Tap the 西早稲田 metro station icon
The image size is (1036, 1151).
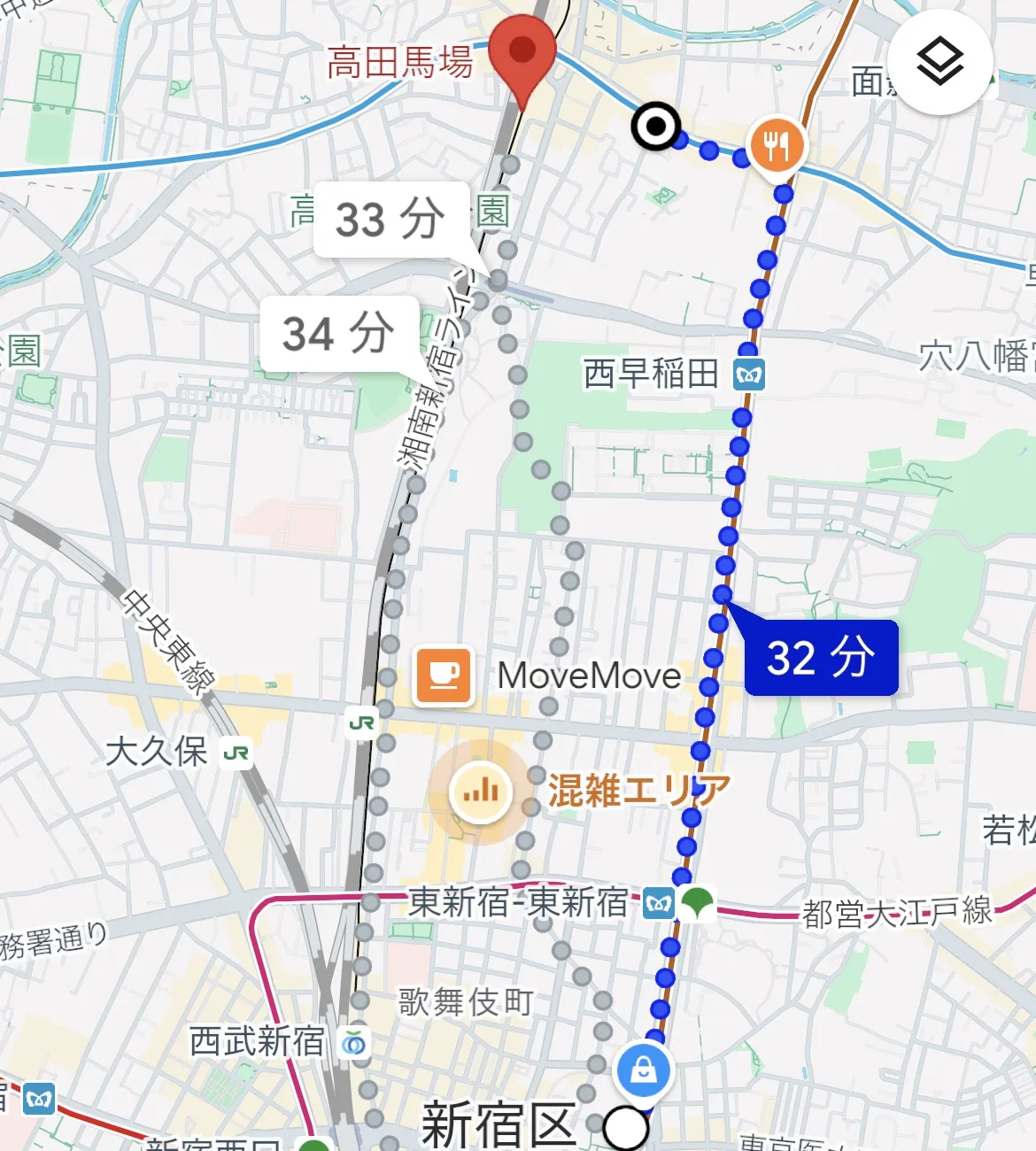[x=749, y=375]
